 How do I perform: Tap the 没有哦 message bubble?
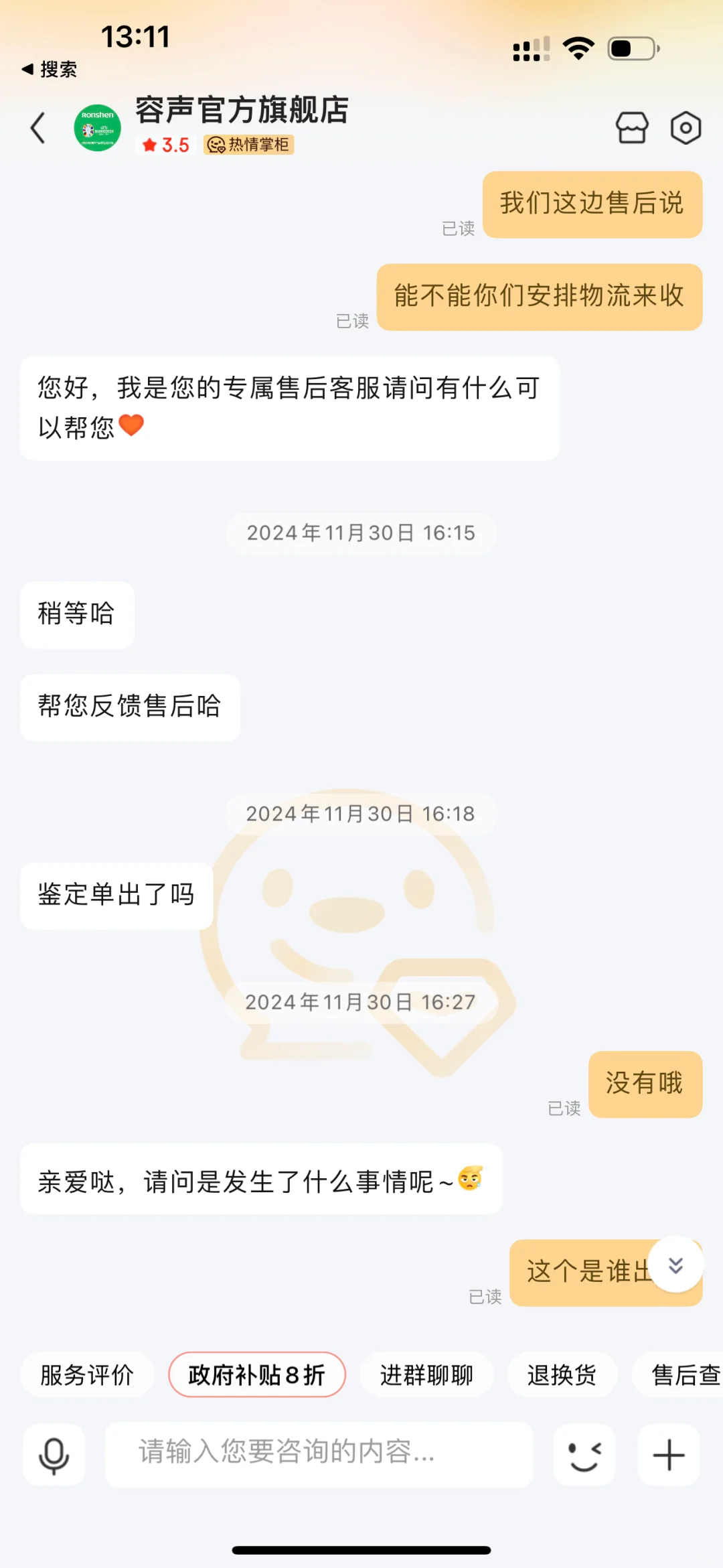click(645, 1085)
